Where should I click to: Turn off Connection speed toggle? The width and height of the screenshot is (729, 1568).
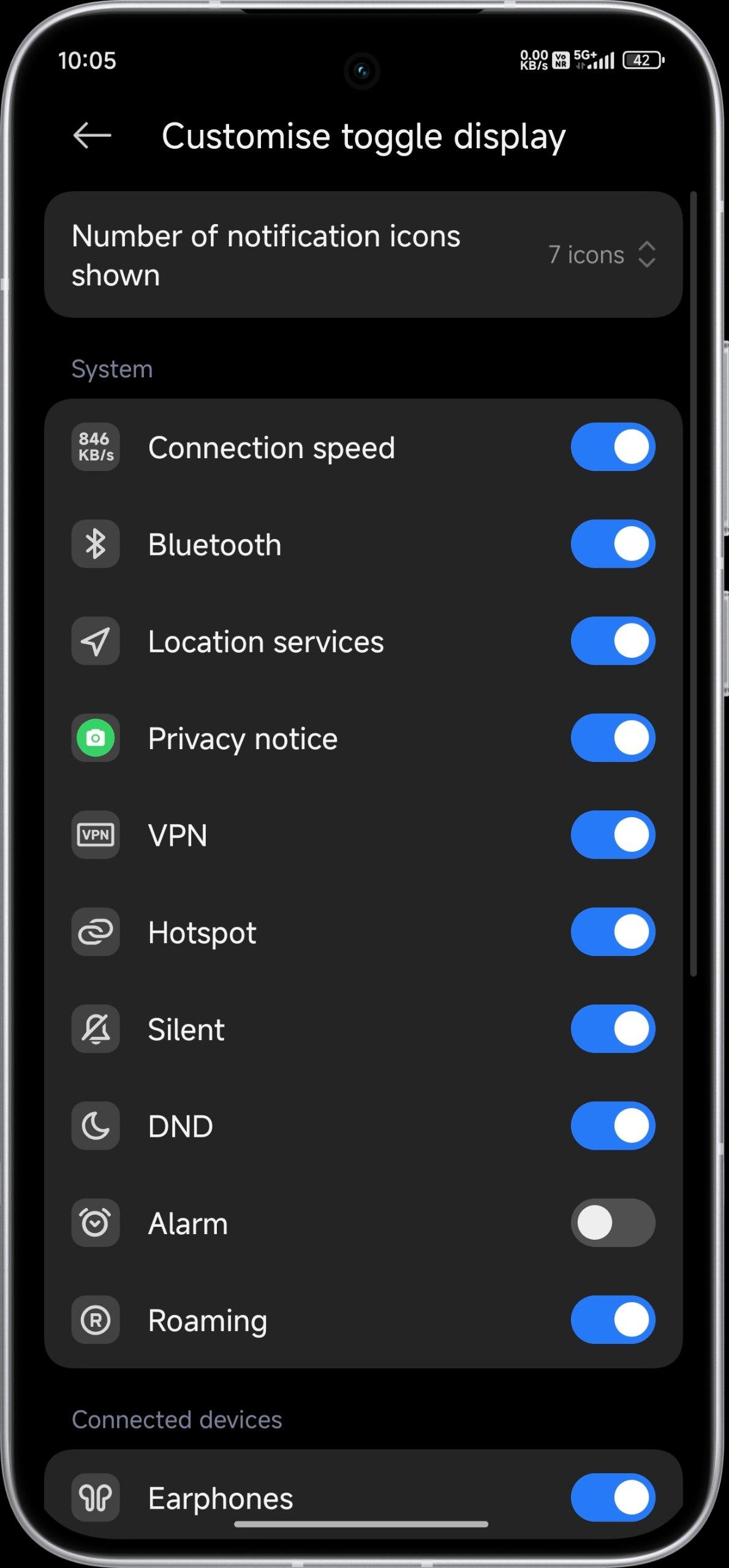pos(613,447)
